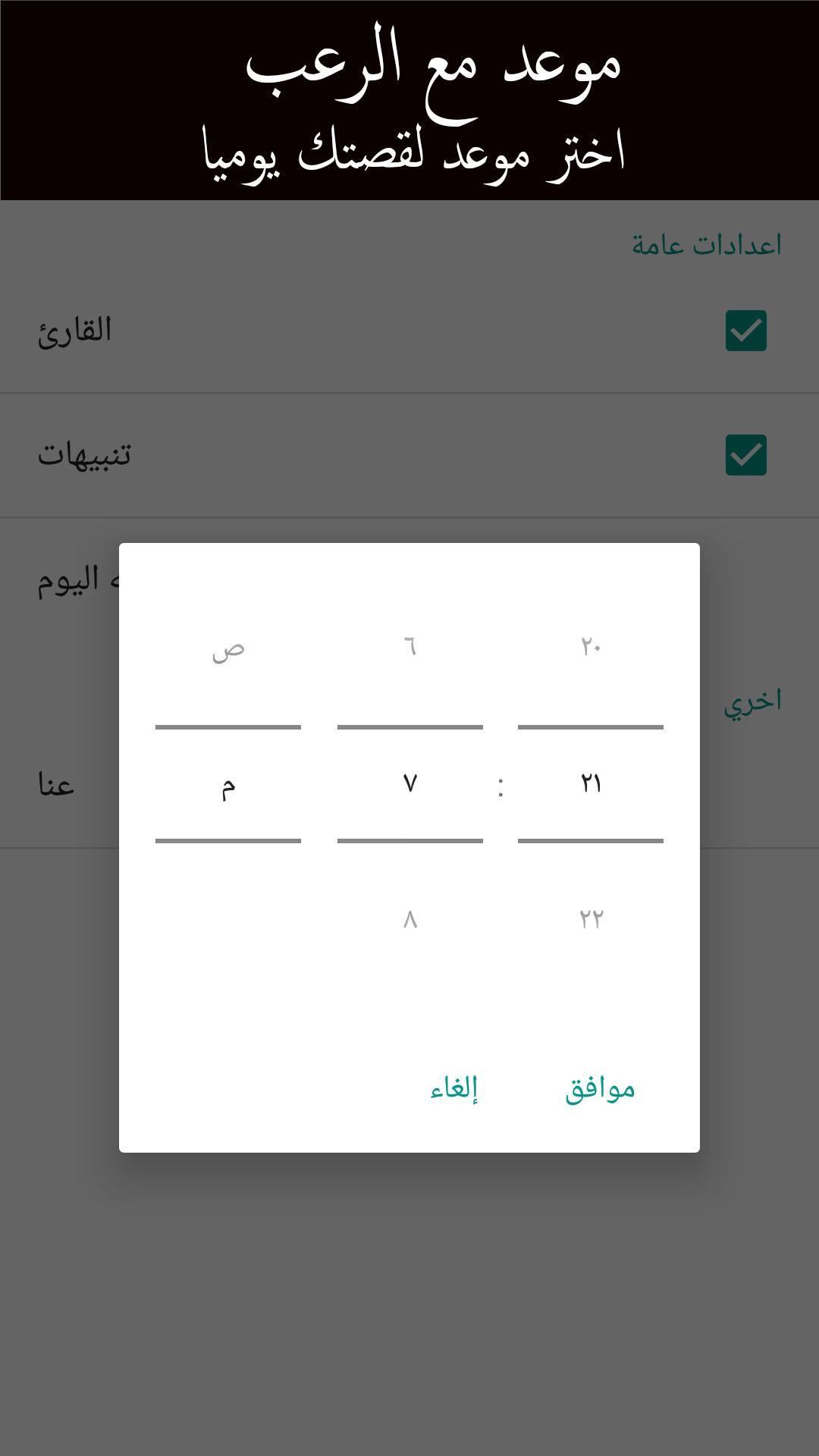
Task: Choose hour ٨ below the selected hour
Action: [410, 919]
